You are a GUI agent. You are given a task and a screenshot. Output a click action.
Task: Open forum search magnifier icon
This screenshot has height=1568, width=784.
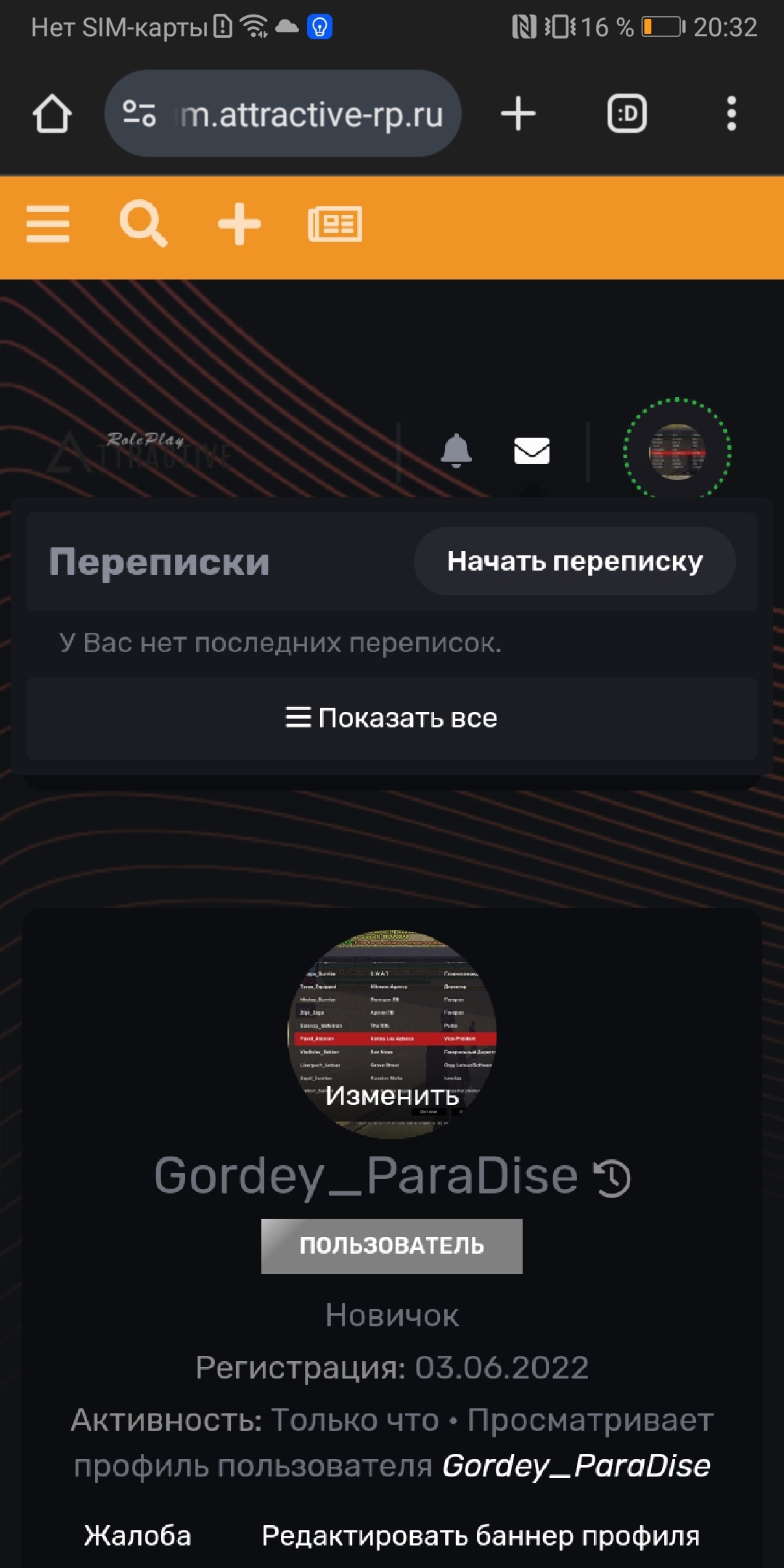143,224
